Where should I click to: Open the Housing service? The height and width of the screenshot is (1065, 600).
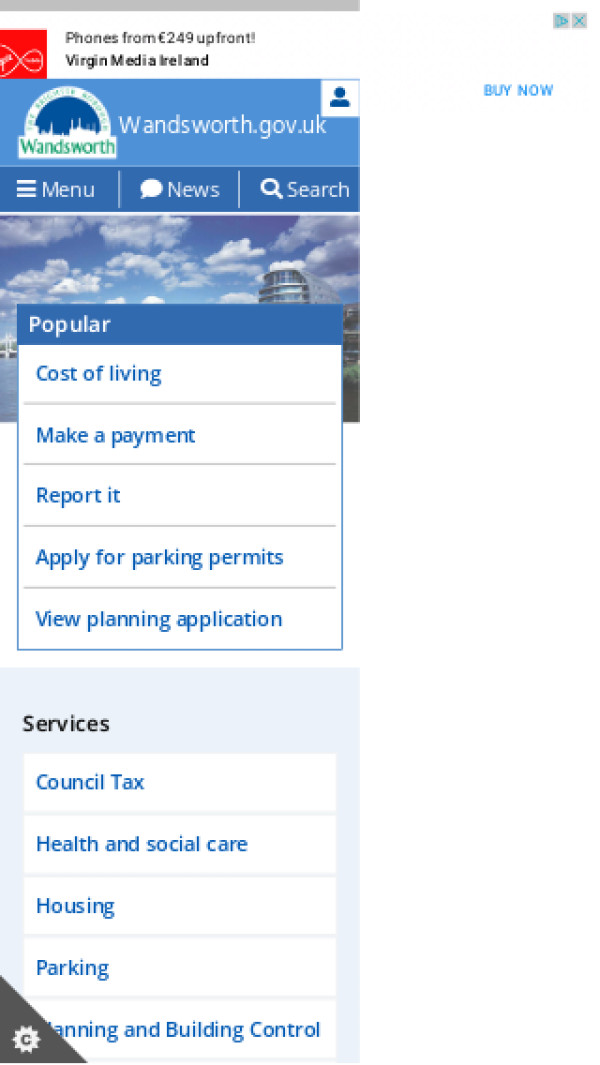(75, 906)
